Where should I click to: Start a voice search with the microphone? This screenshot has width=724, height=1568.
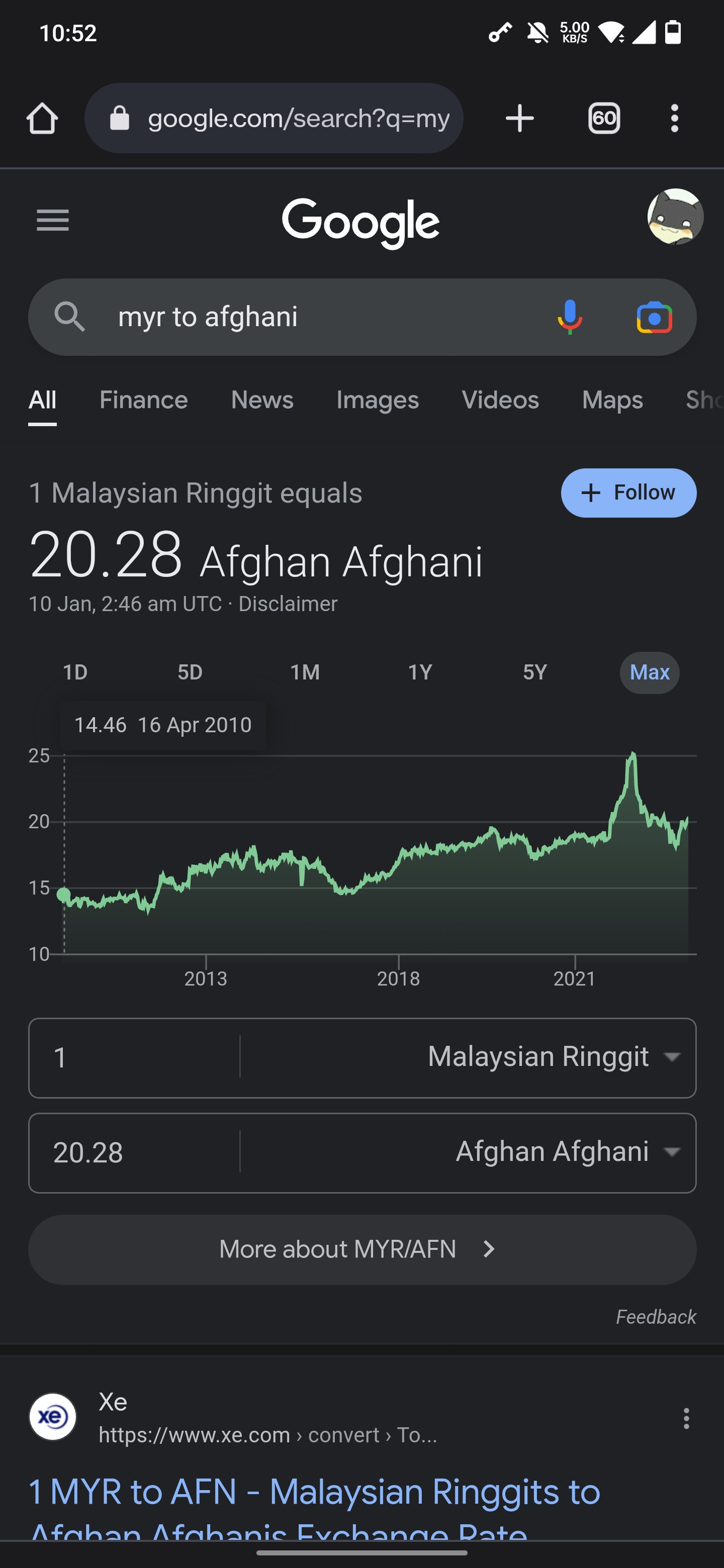coord(570,317)
